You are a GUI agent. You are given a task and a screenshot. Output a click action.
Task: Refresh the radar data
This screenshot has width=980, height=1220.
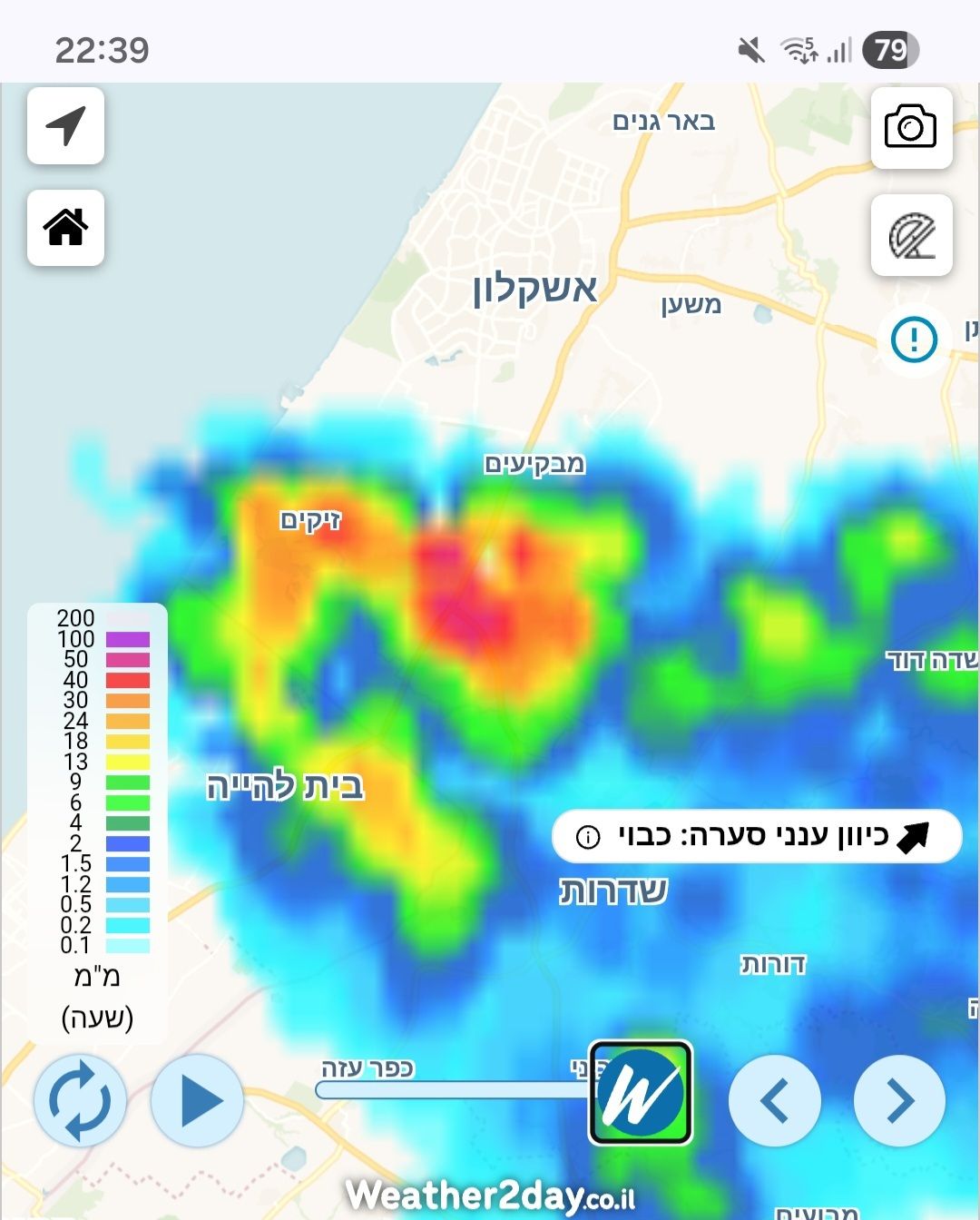coord(80,1100)
